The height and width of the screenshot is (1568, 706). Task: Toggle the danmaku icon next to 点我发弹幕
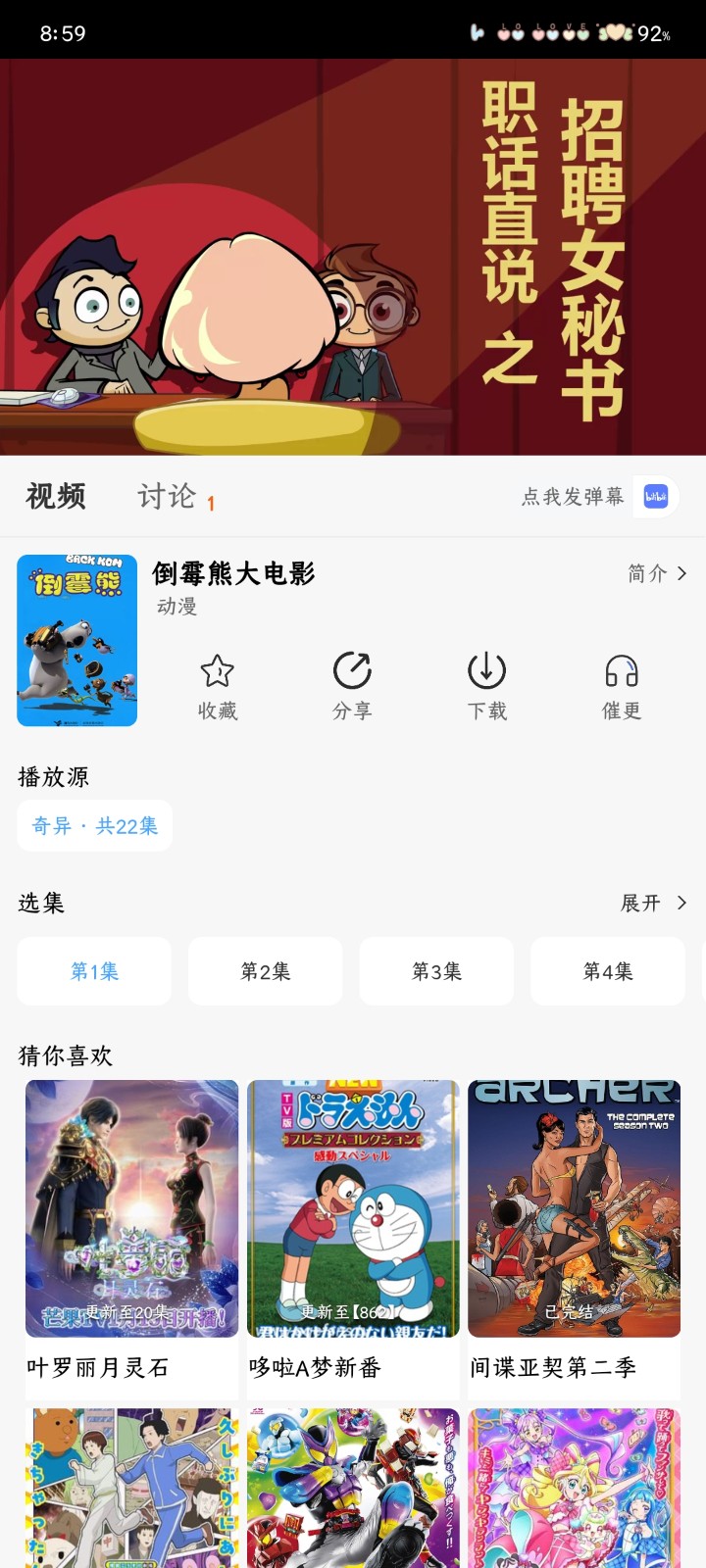click(655, 497)
